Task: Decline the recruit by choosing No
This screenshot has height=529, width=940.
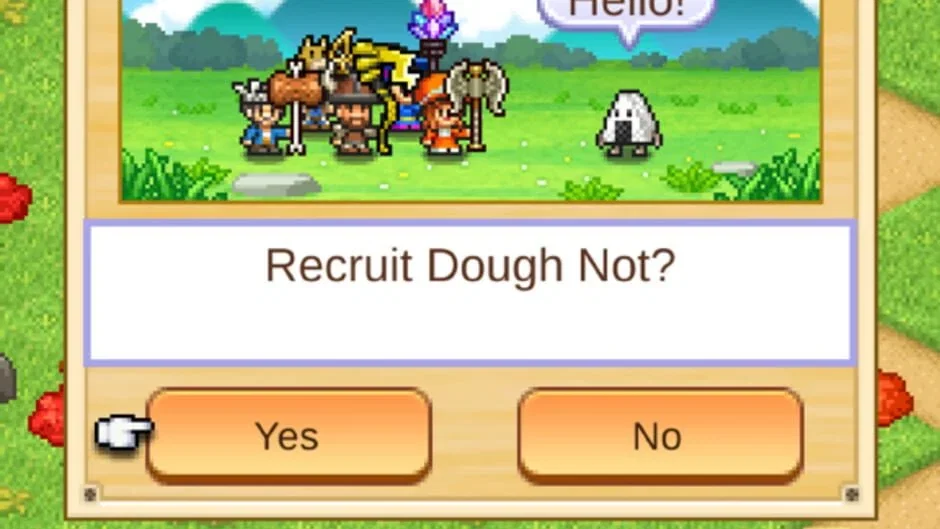Action: (659, 435)
